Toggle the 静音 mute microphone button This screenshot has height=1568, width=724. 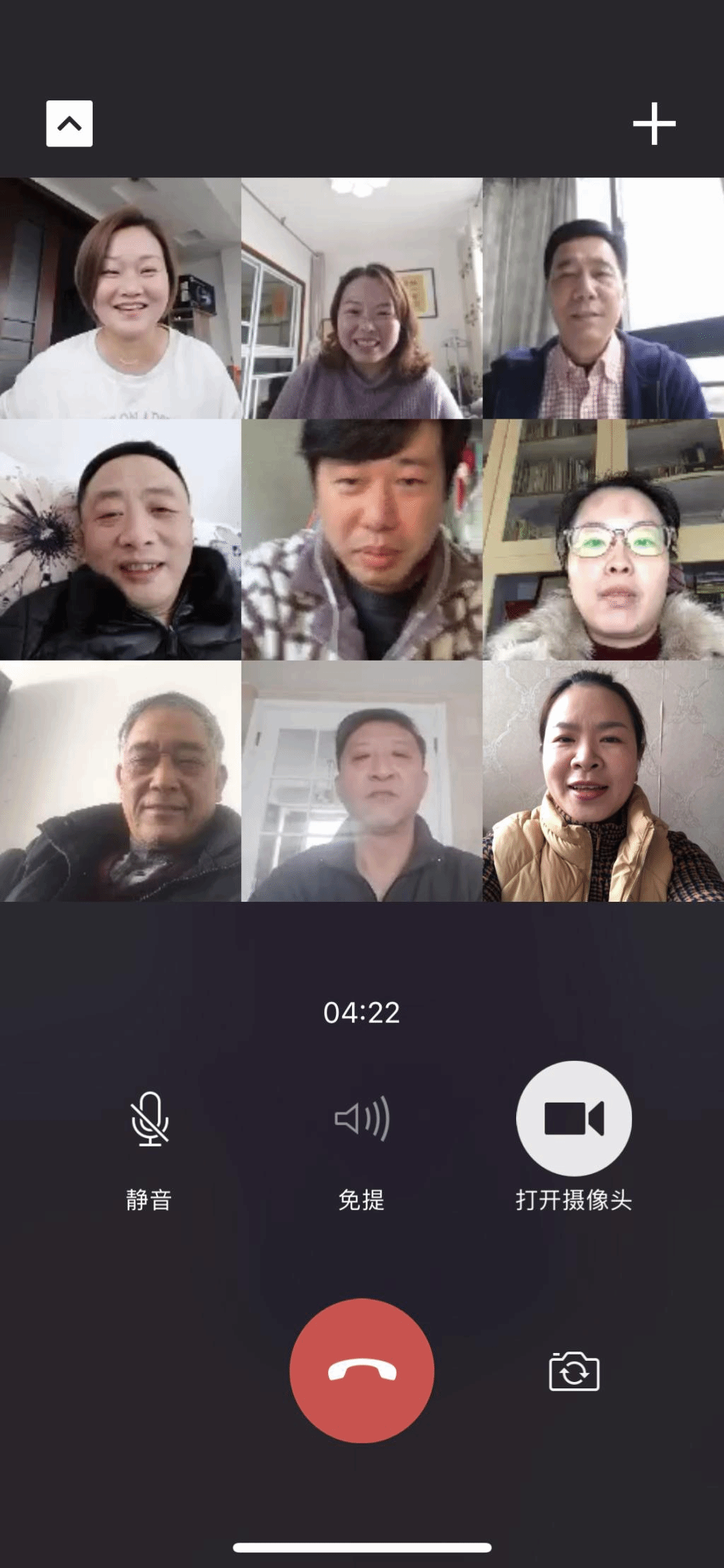[149, 1119]
